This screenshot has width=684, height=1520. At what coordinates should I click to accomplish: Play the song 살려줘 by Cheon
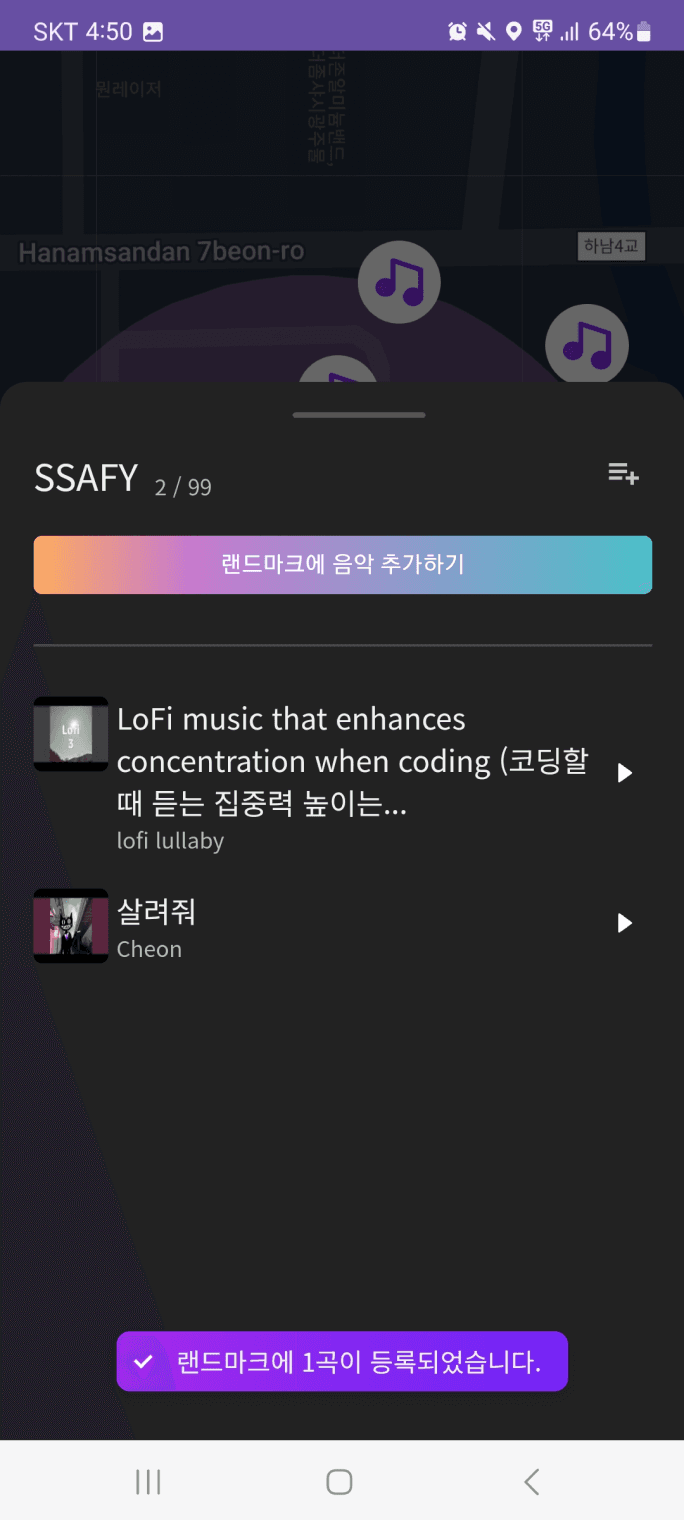coord(625,923)
